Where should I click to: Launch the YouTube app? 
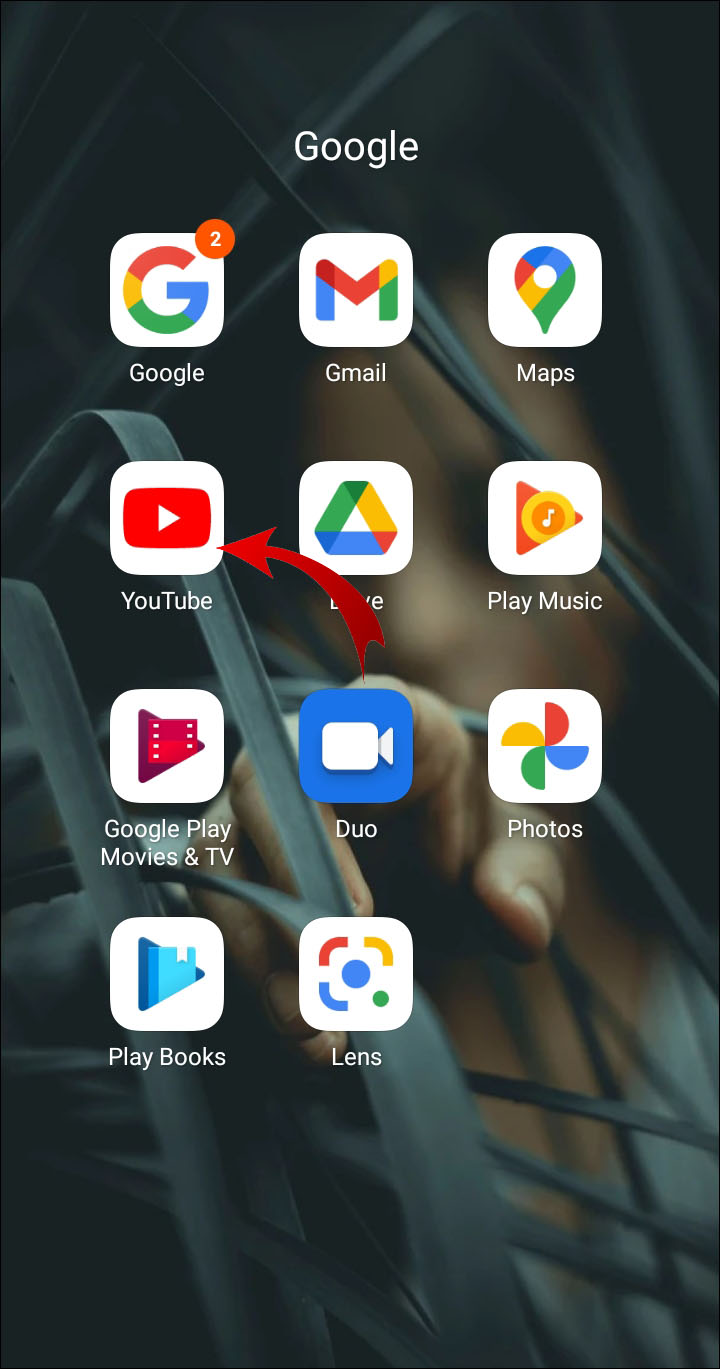167,519
